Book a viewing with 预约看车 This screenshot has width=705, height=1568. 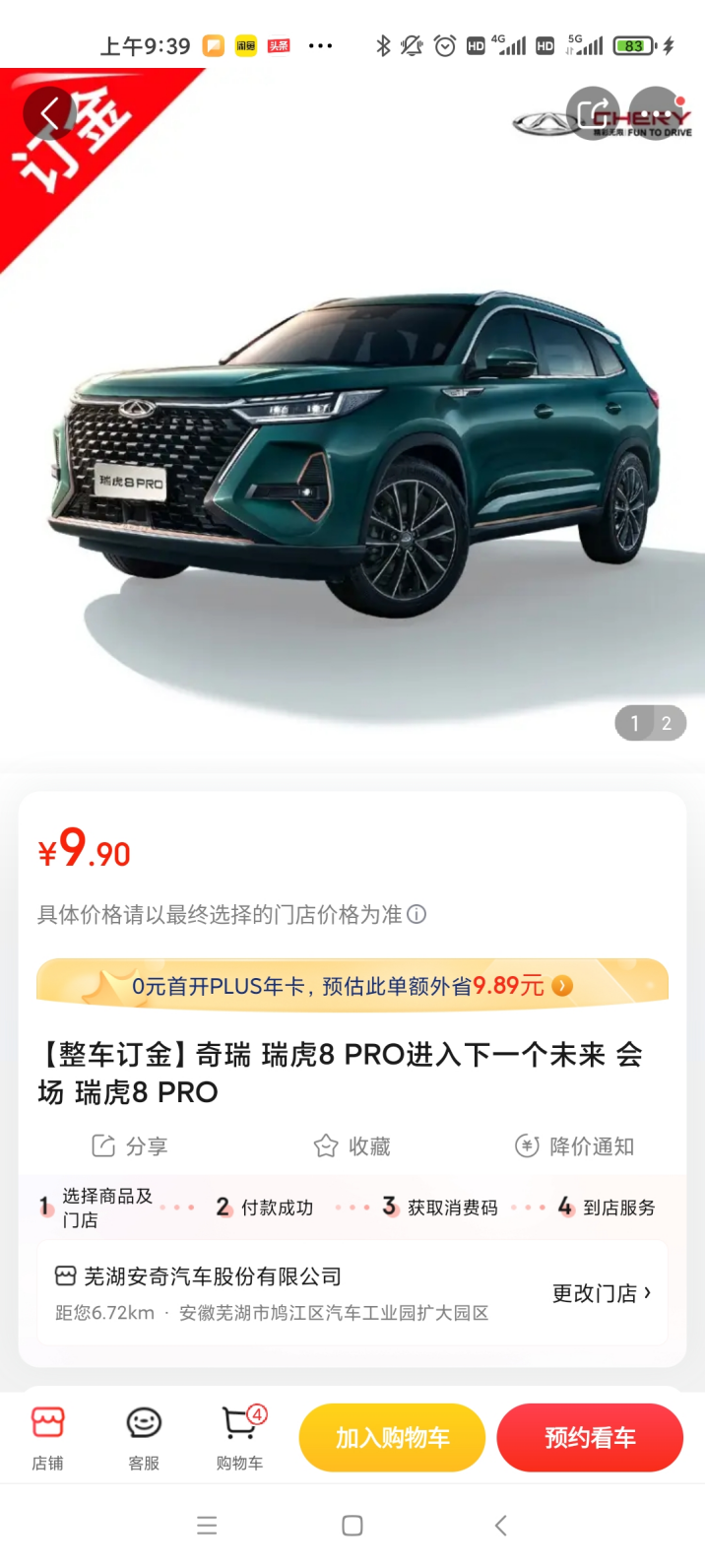(590, 1438)
